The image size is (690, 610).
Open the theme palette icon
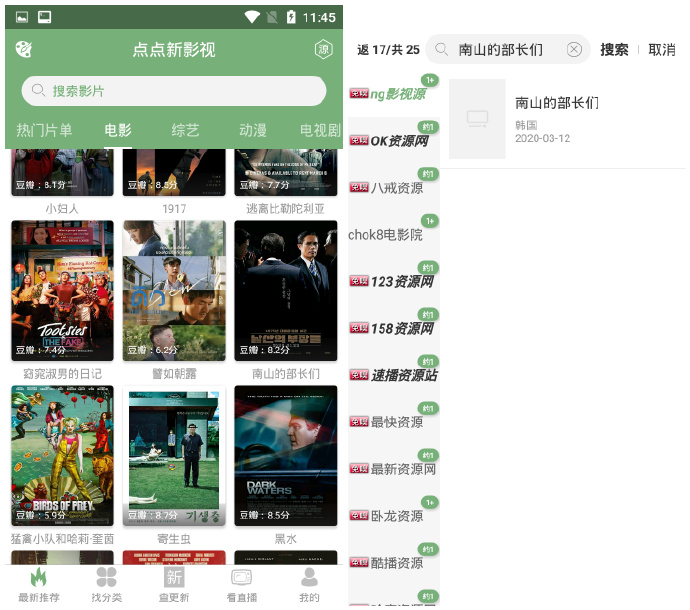pyautogui.click(x=24, y=49)
